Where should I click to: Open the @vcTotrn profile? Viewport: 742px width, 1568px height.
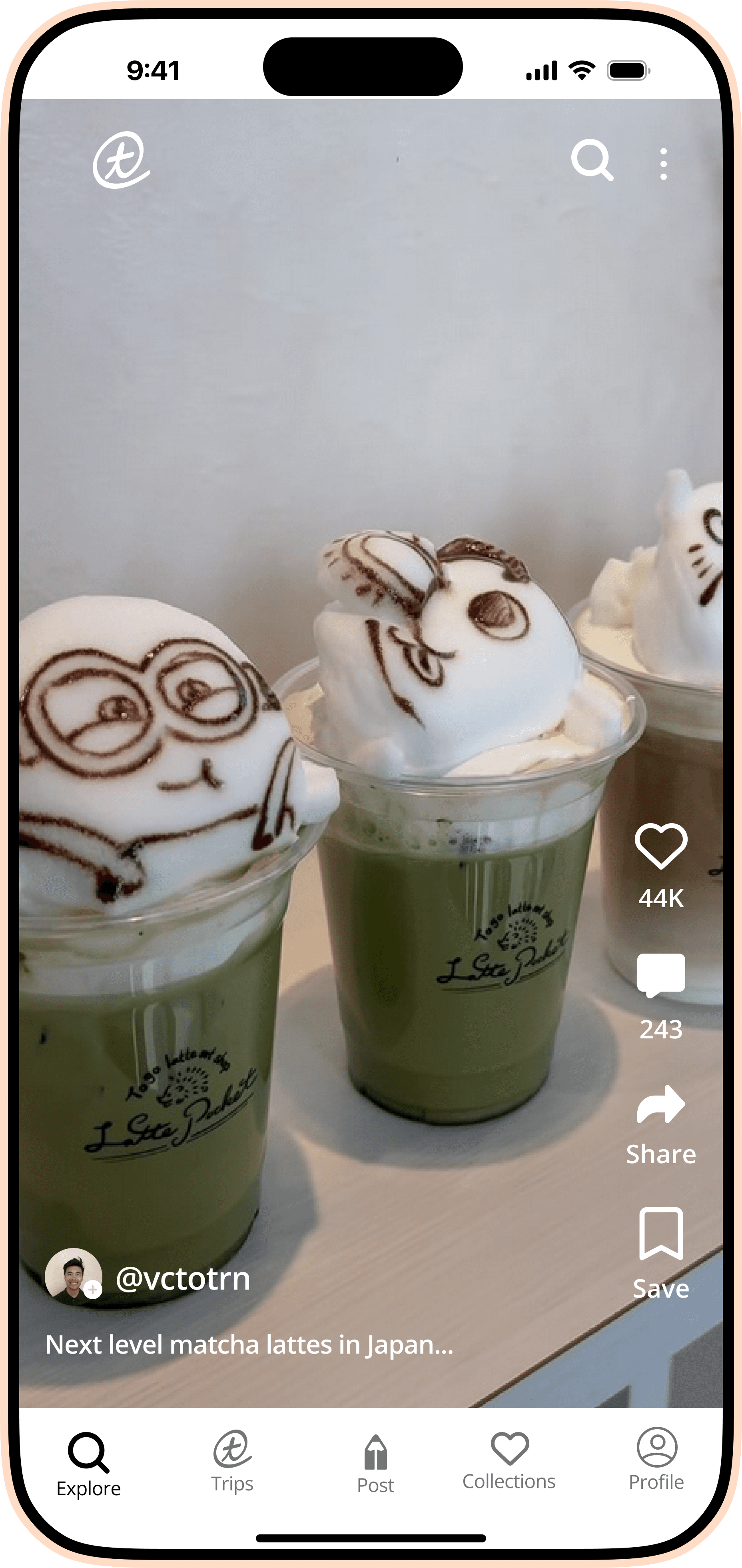click(x=182, y=1278)
